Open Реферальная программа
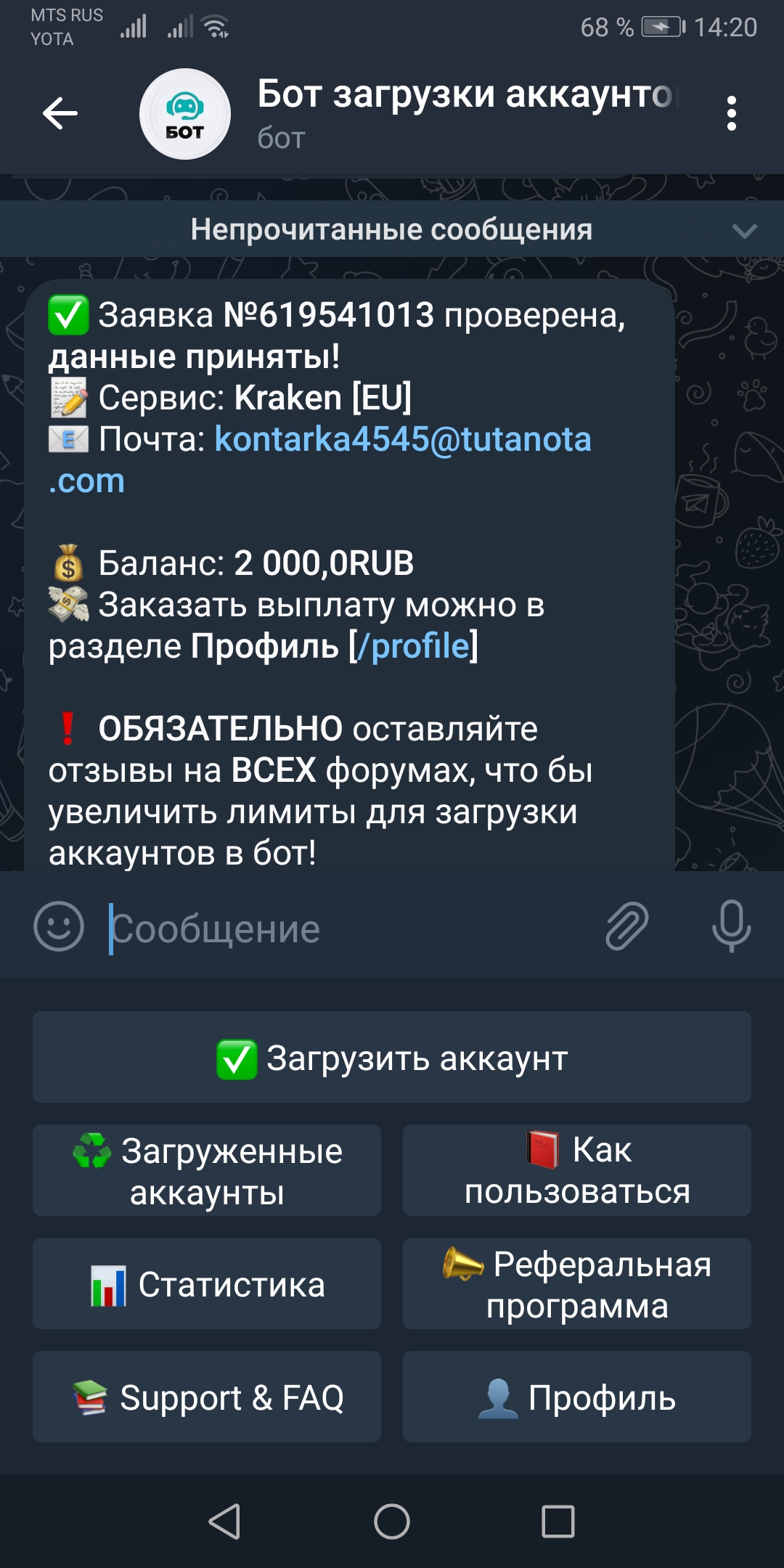Screen dimensions: 784x1568 pos(577,1283)
